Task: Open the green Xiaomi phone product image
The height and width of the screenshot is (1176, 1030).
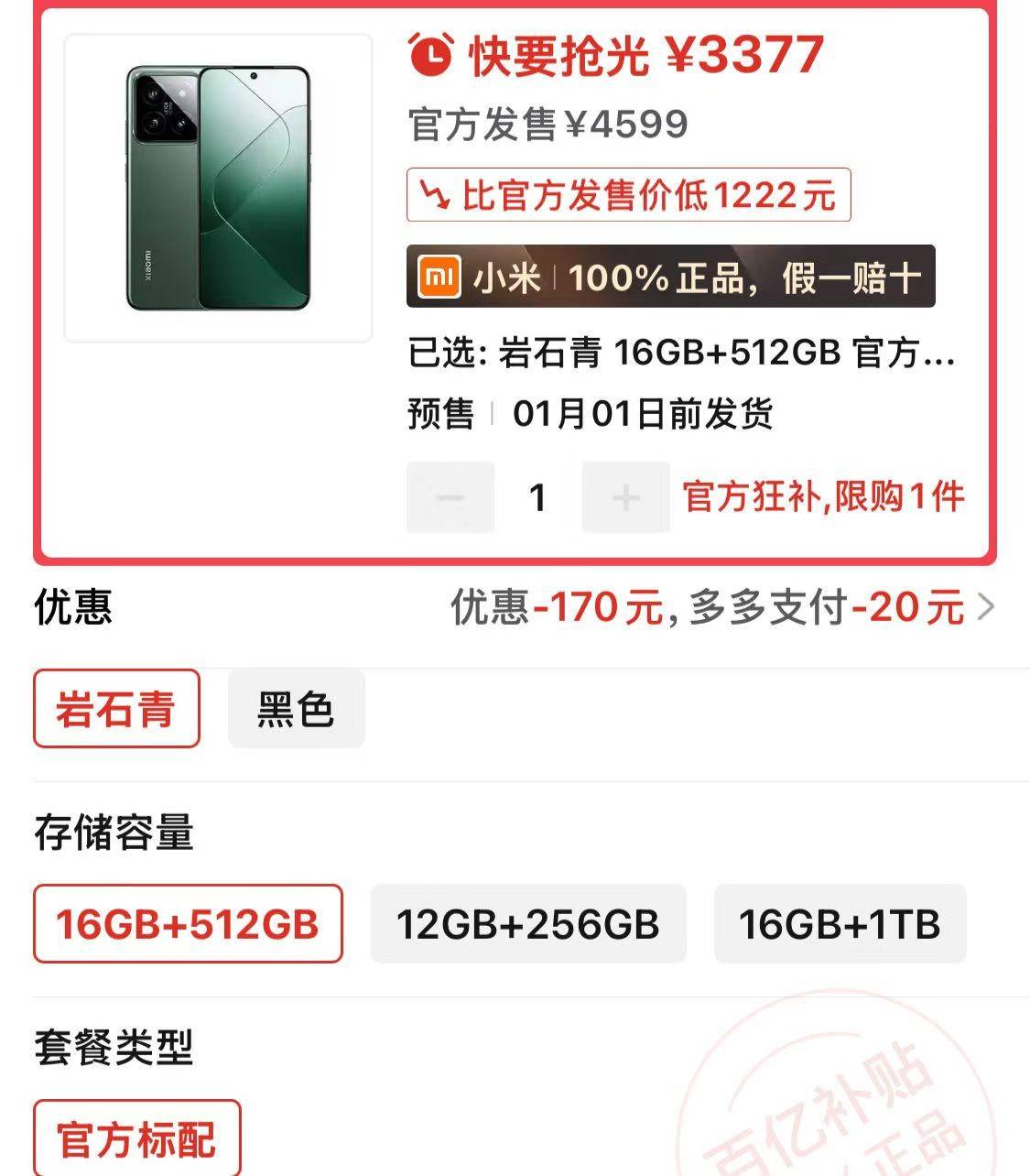Action: click(218, 188)
